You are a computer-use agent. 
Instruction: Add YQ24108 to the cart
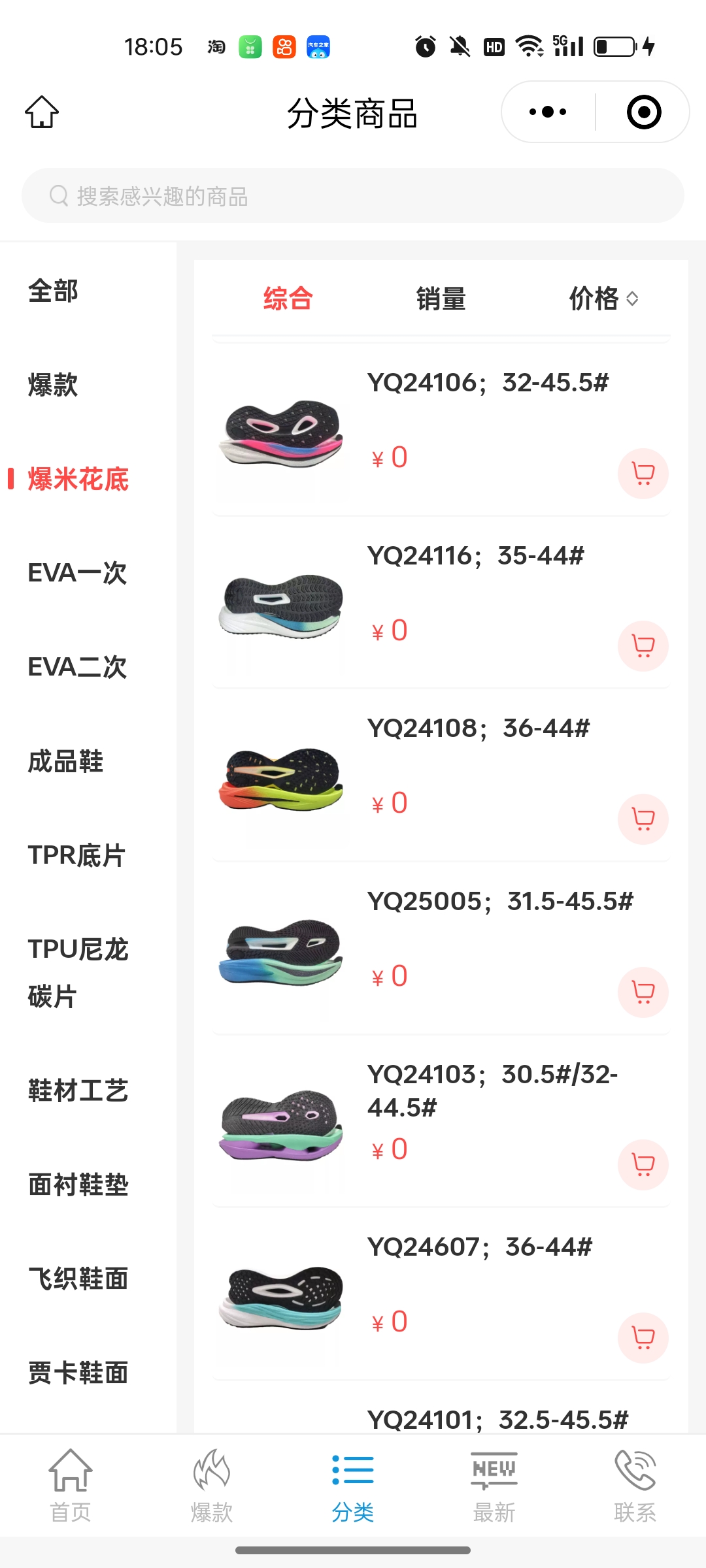click(x=643, y=819)
